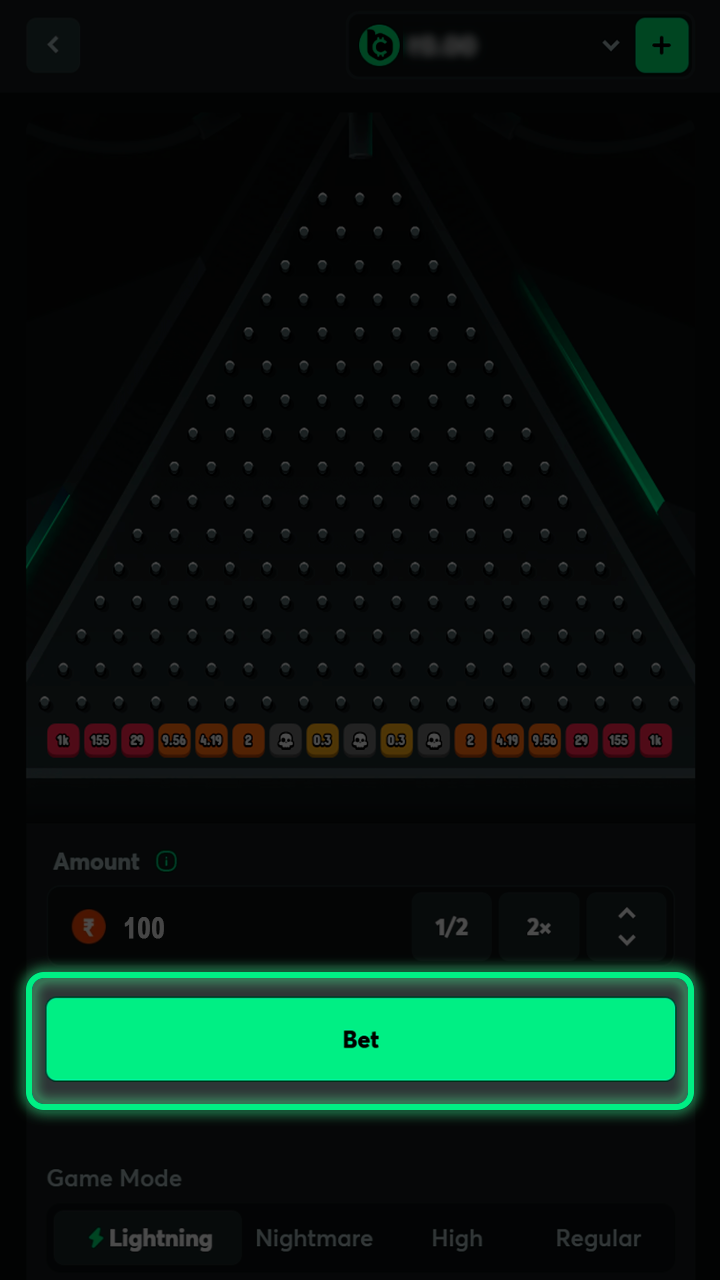Click the down arrow to decrease bet amount

(626, 941)
